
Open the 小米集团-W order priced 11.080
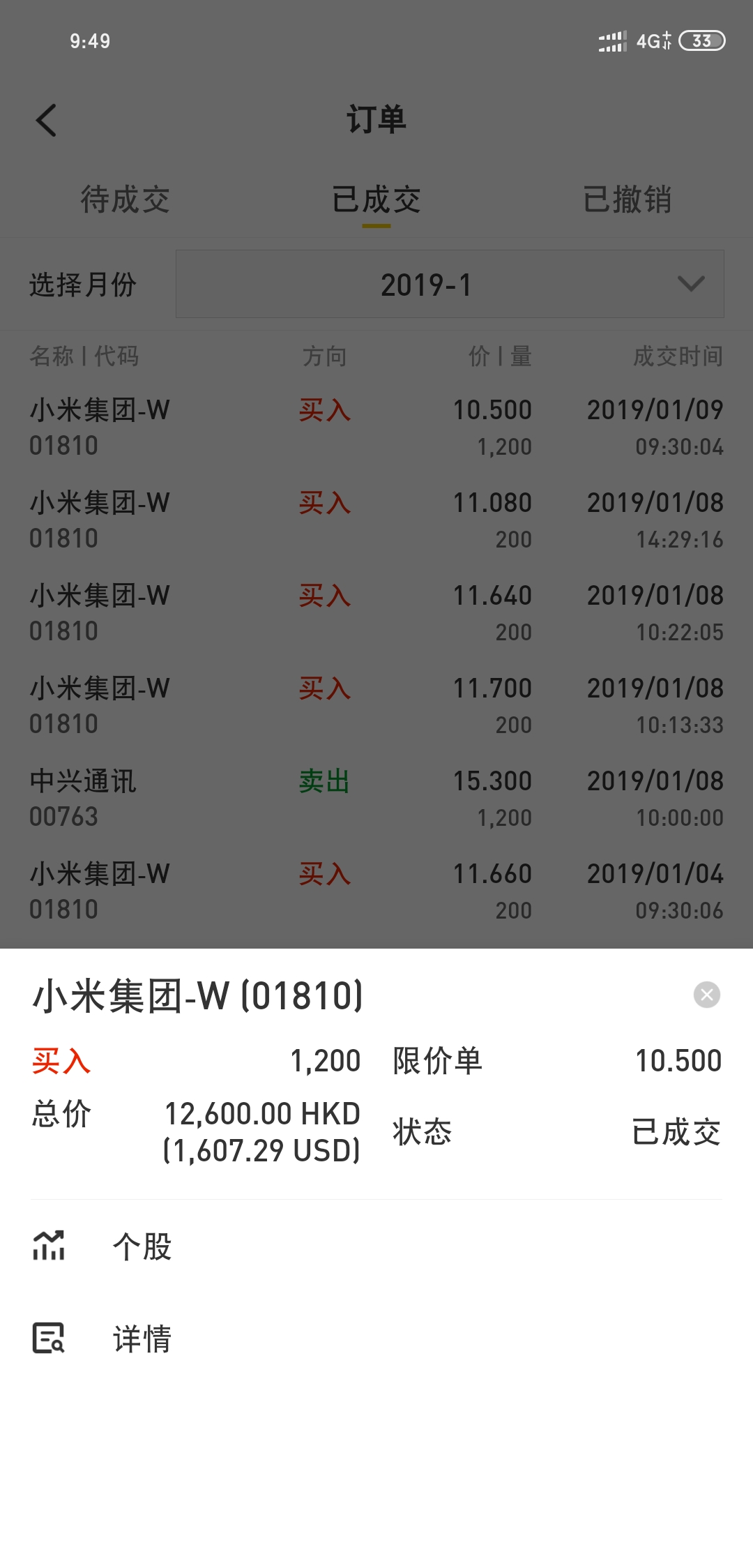(x=376, y=520)
